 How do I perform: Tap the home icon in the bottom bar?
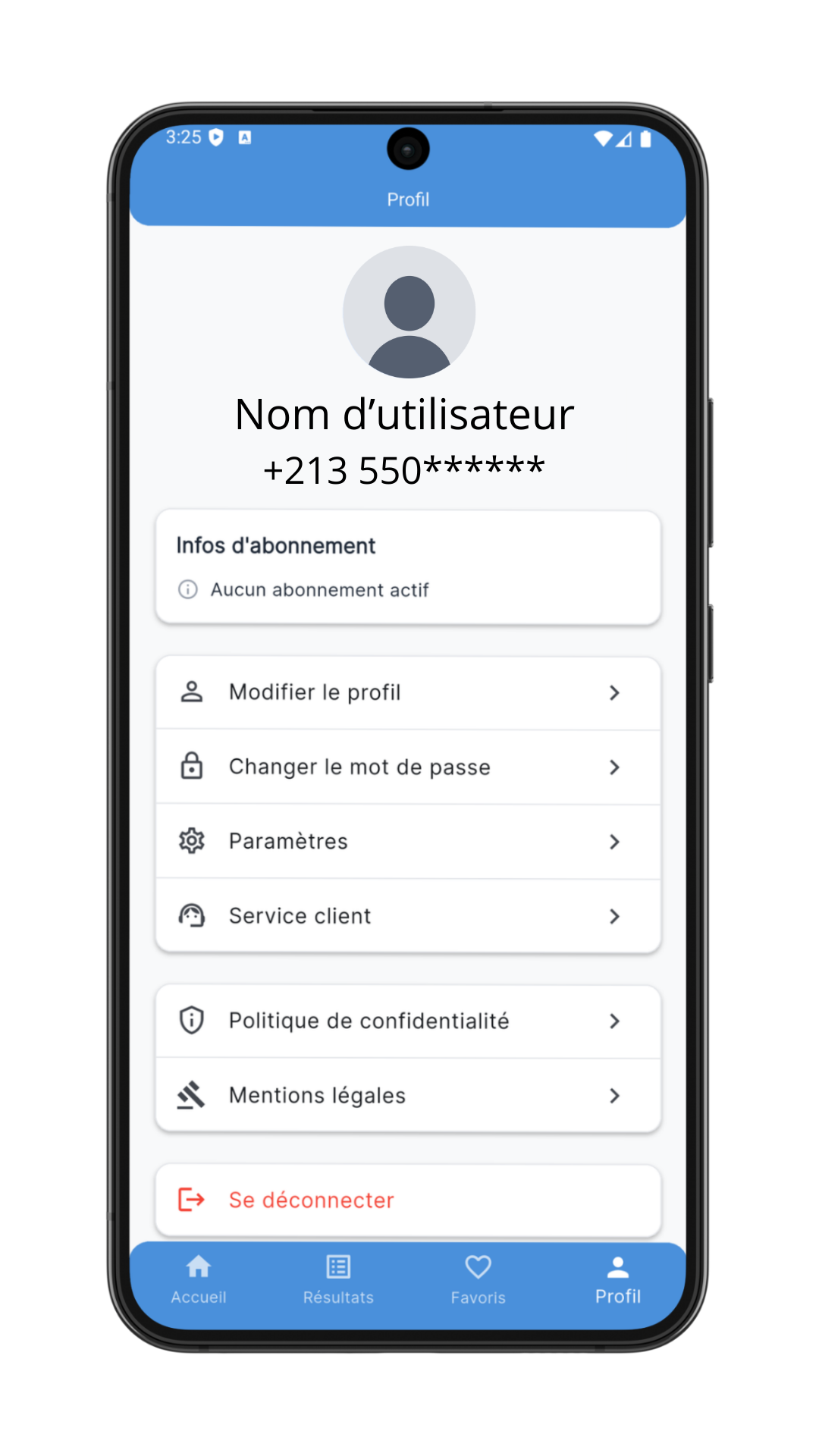(198, 1266)
